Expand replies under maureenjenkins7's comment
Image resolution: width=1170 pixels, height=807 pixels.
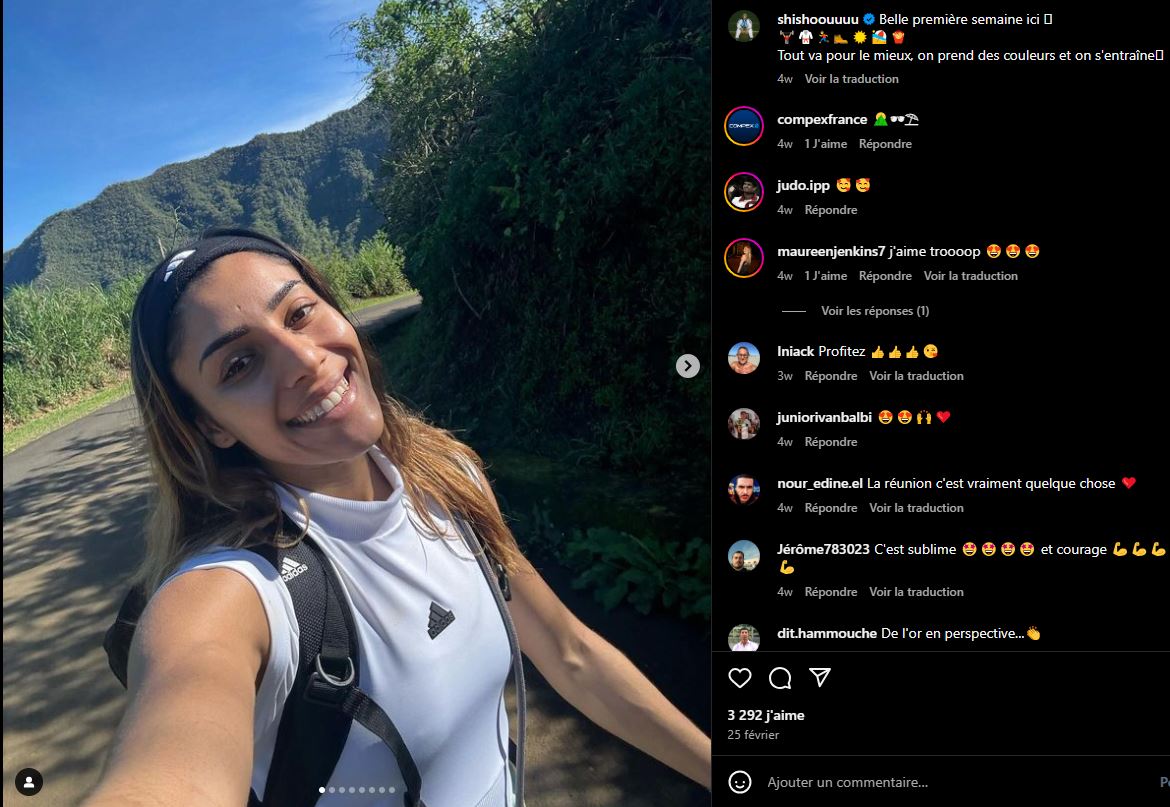click(x=874, y=311)
